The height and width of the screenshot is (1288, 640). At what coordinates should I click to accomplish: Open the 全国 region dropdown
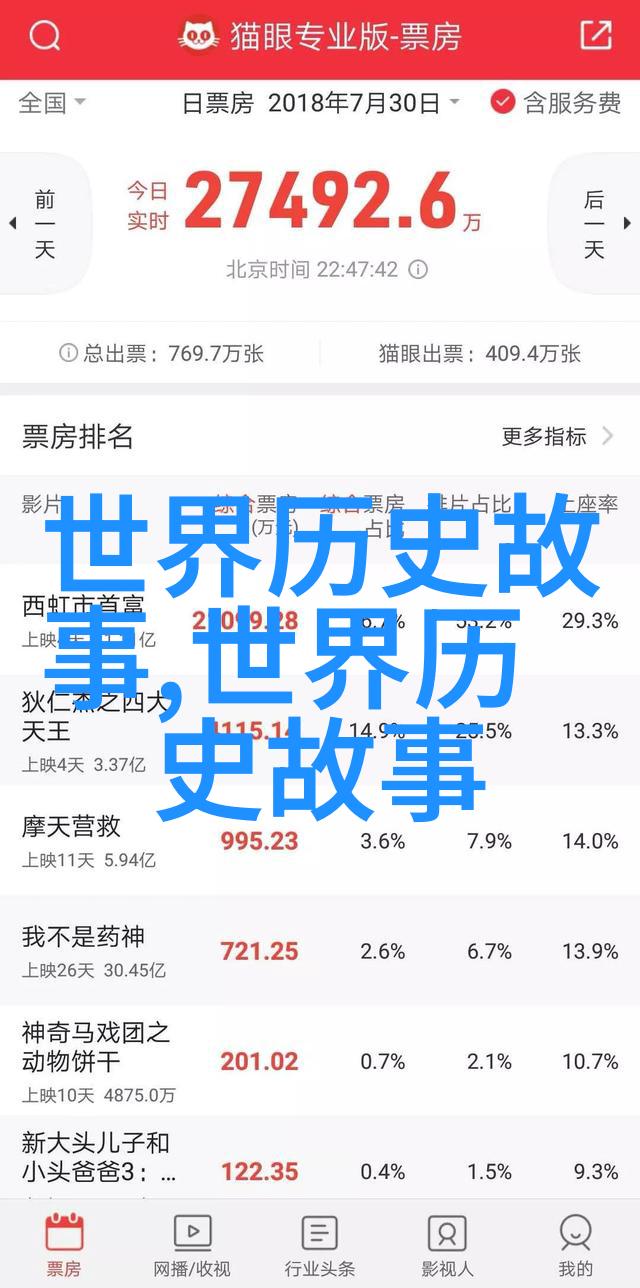point(52,102)
